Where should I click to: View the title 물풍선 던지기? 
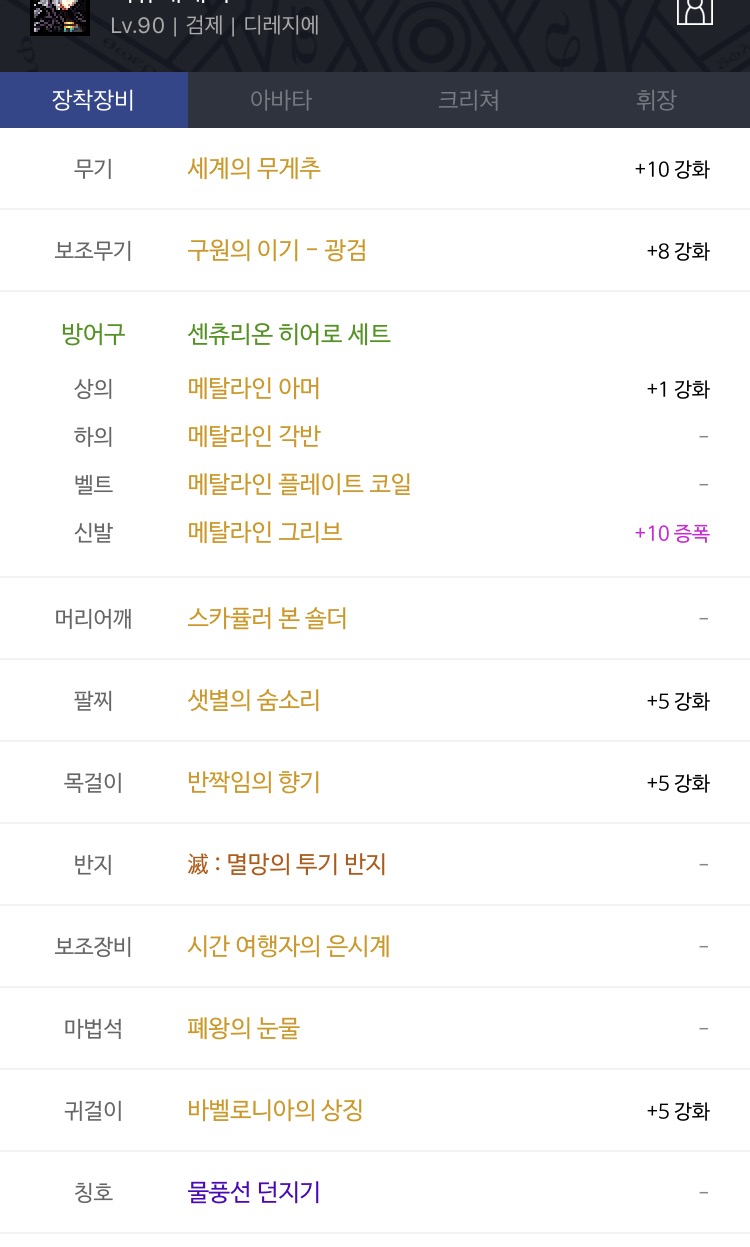[x=254, y=1192]
